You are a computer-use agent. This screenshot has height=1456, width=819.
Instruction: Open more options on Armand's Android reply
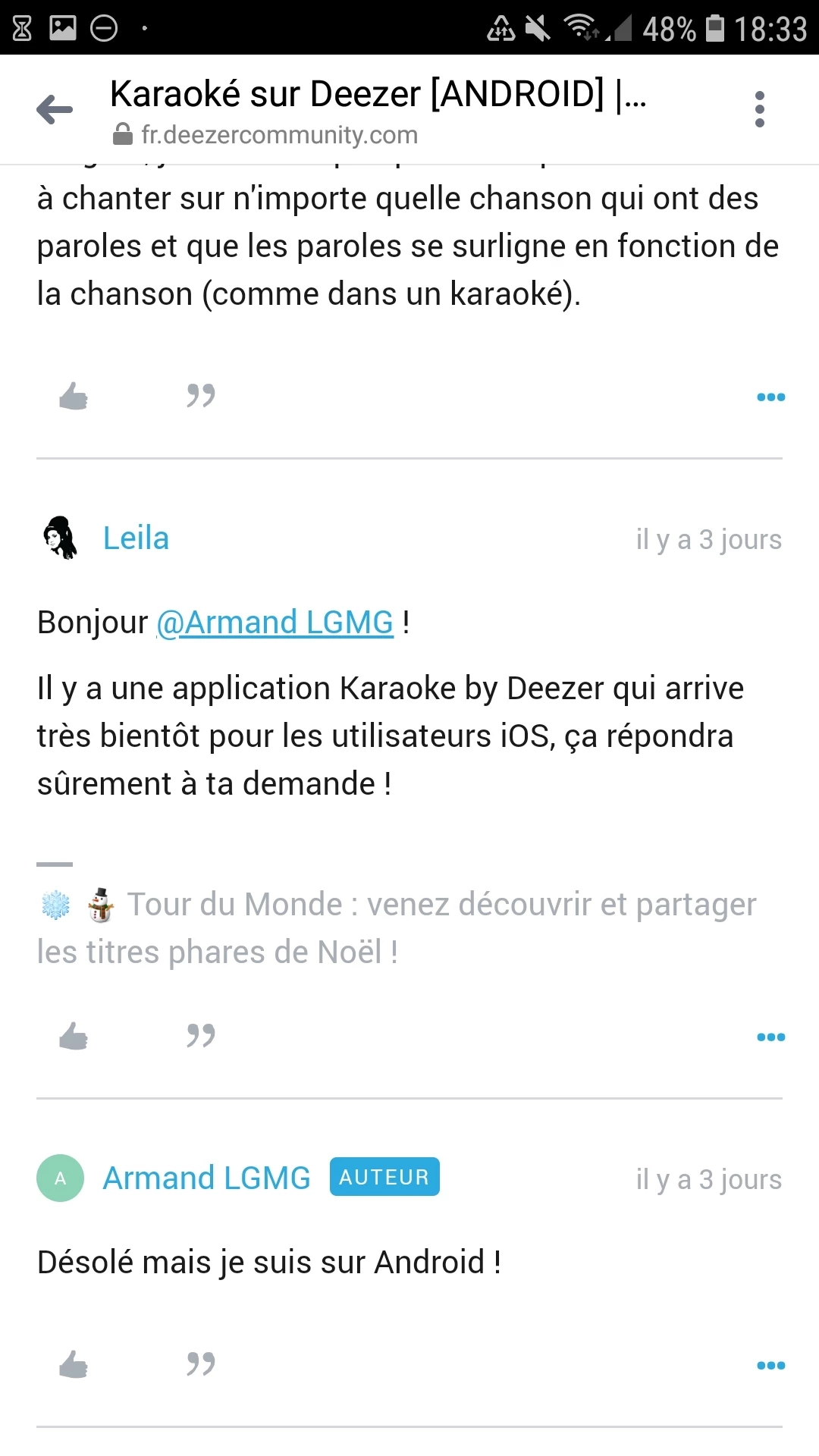pyautogui.click(x=770, y=1366)
